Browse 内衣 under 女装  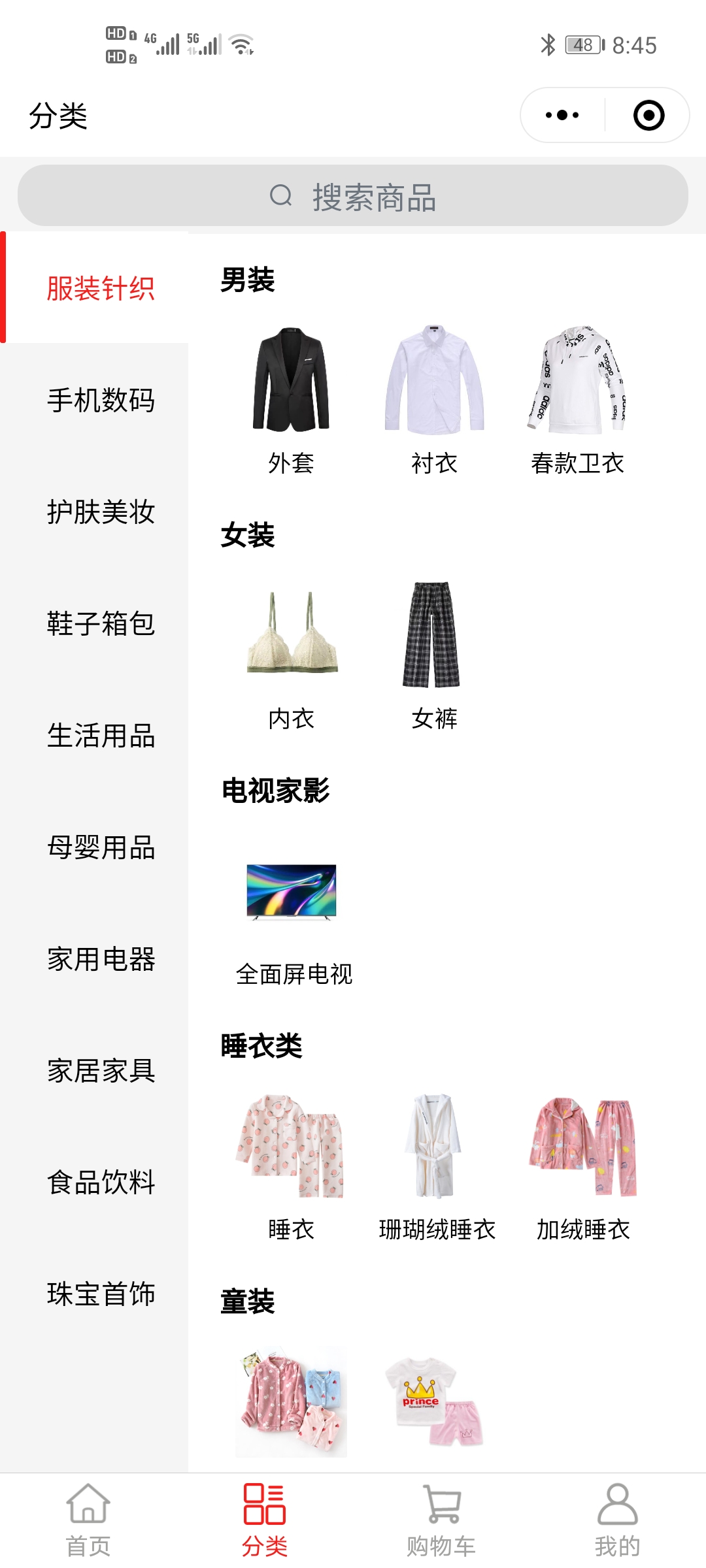tap(291, 653)
